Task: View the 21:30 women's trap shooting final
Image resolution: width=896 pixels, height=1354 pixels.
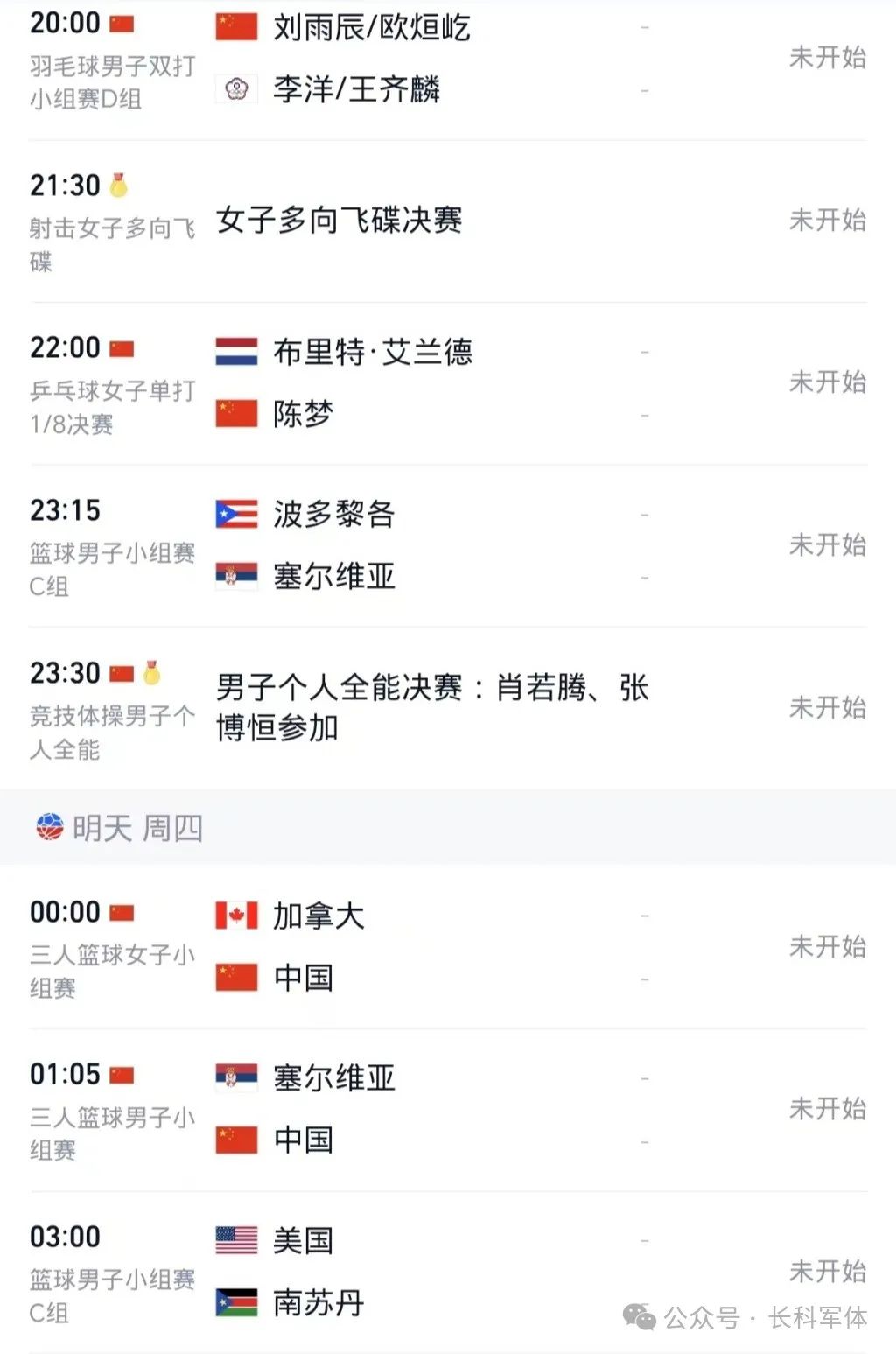Action: [446, 221]
